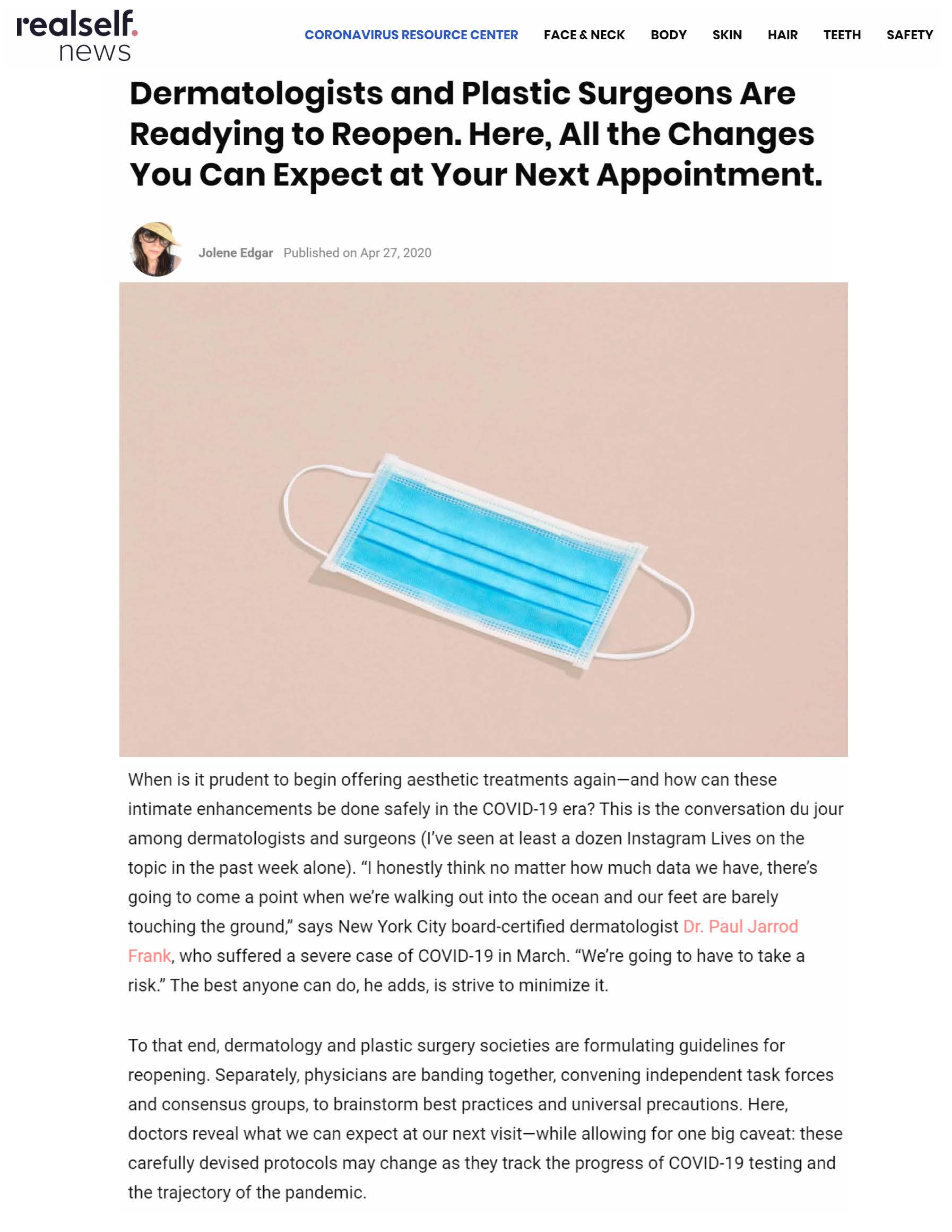Switch to the Skin section

[726, 35]
